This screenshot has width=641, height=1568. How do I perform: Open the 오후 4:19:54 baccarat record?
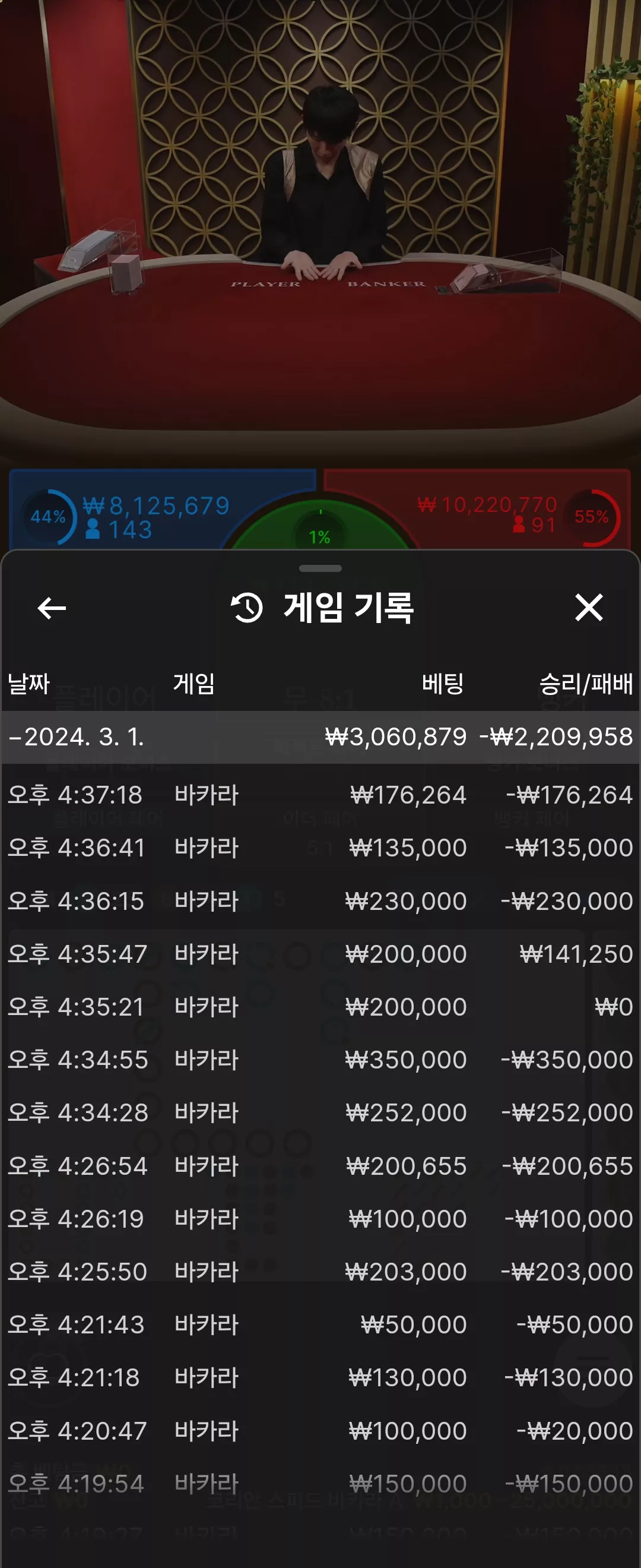tap(320, 1484)
